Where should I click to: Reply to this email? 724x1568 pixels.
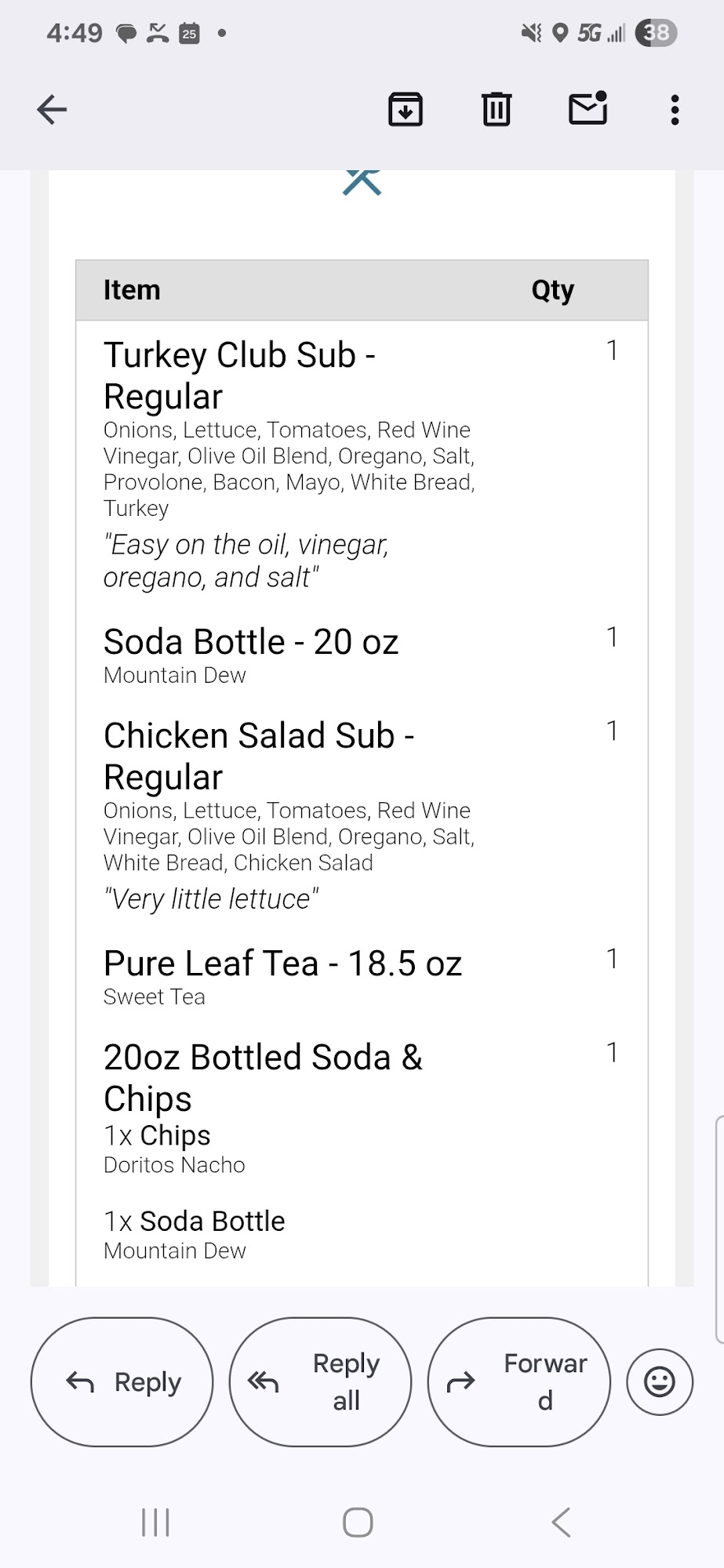(x=122, y=1382)
